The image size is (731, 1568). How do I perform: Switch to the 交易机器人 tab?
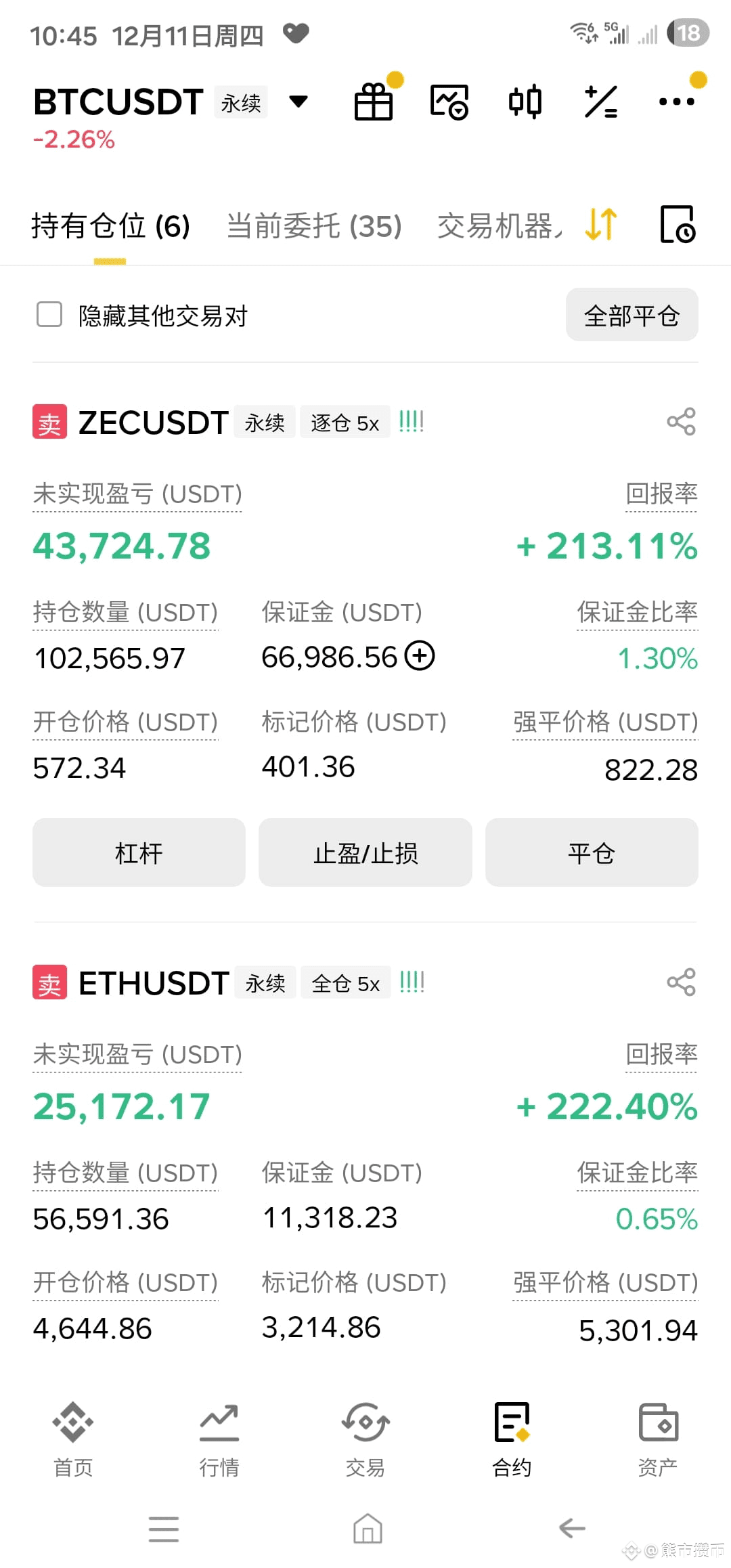[x=500, y=226]
